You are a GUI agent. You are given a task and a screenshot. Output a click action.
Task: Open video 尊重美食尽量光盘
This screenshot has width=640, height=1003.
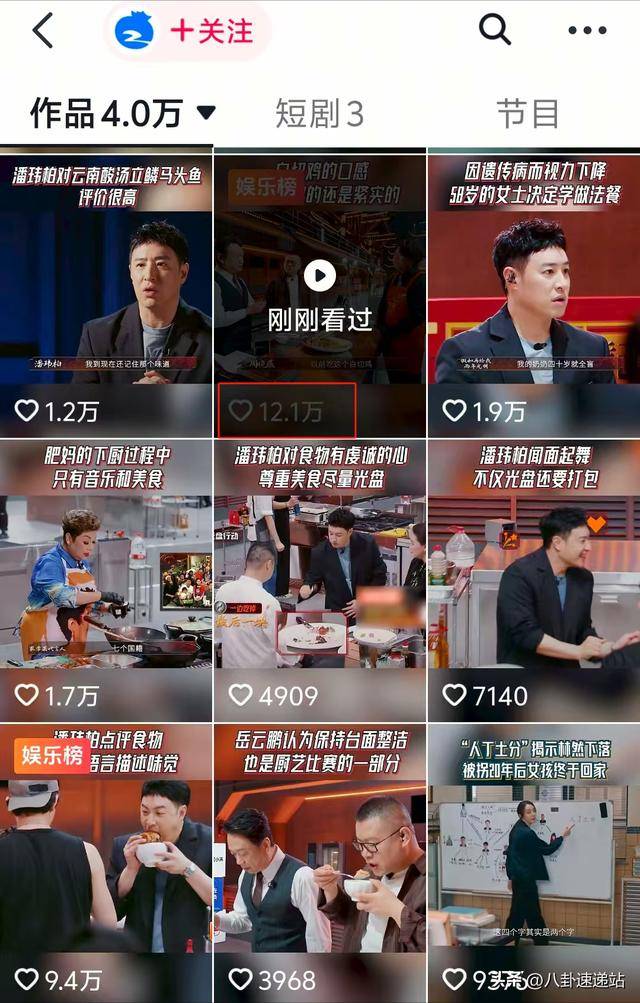click(319, 575)
